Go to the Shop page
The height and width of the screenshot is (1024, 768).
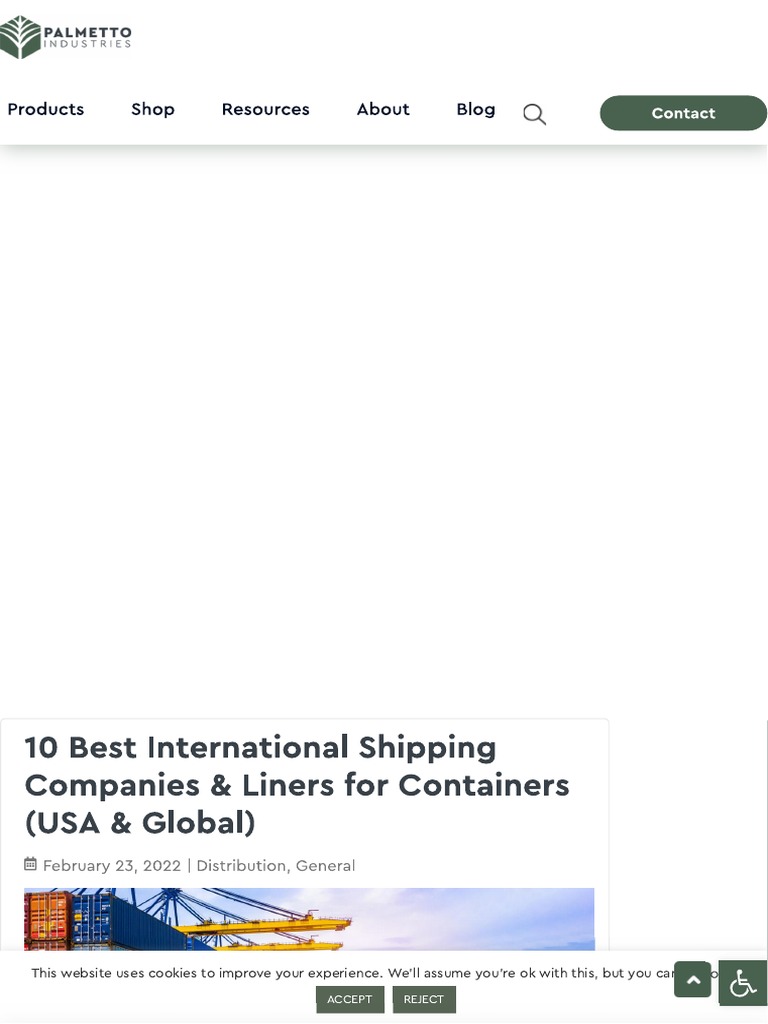tap(153, 109)
